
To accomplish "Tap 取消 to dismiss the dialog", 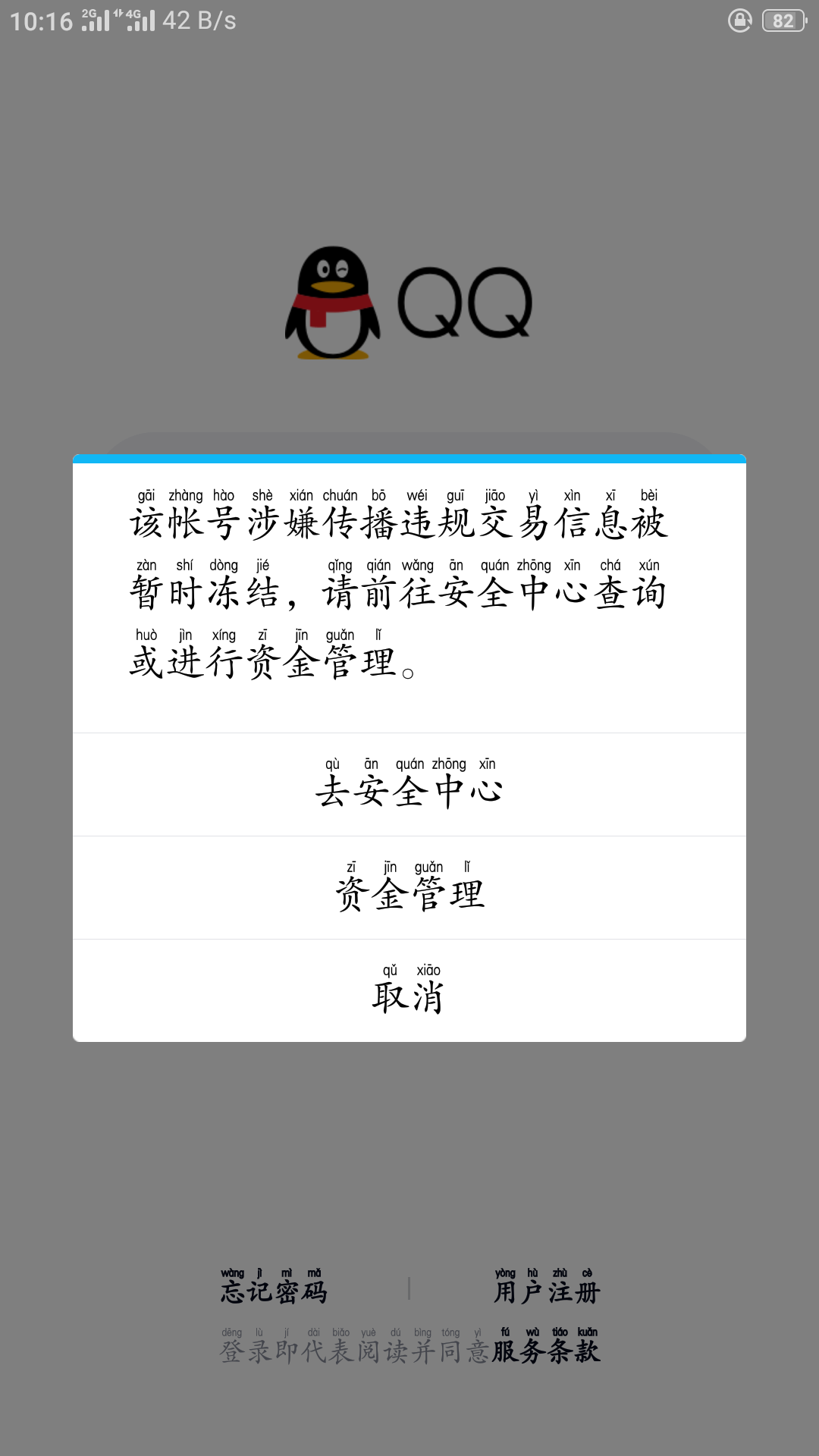I will [409, 995].
